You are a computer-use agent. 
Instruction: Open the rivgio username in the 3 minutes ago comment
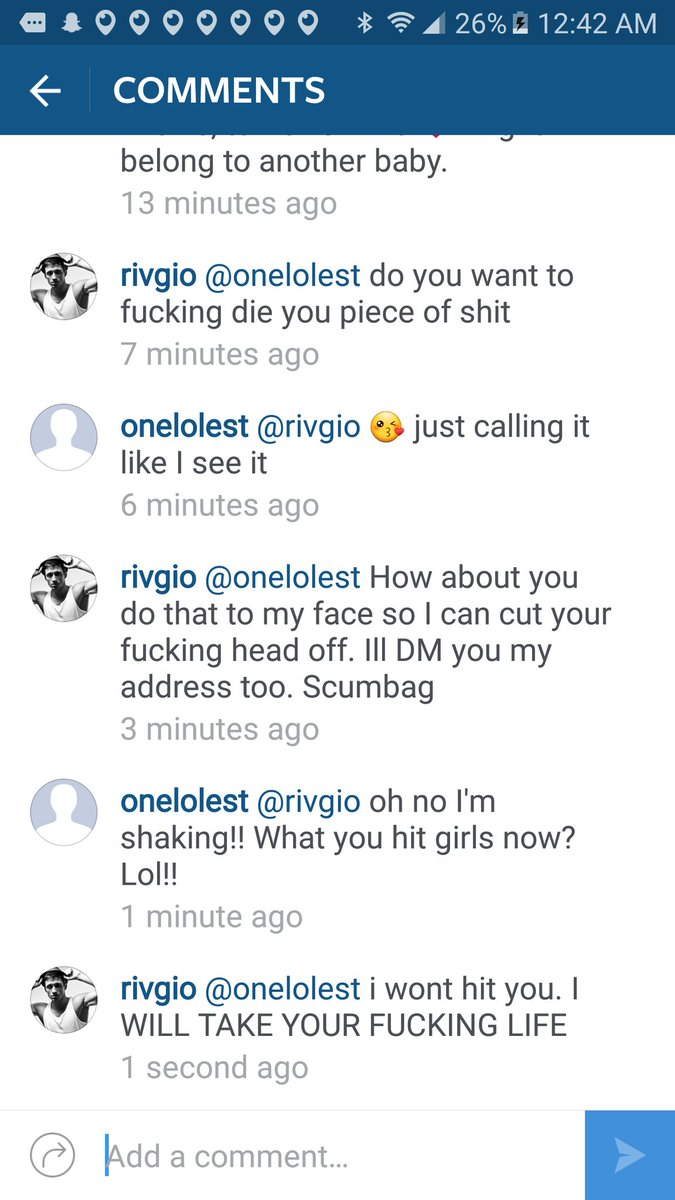click(158, 577)
